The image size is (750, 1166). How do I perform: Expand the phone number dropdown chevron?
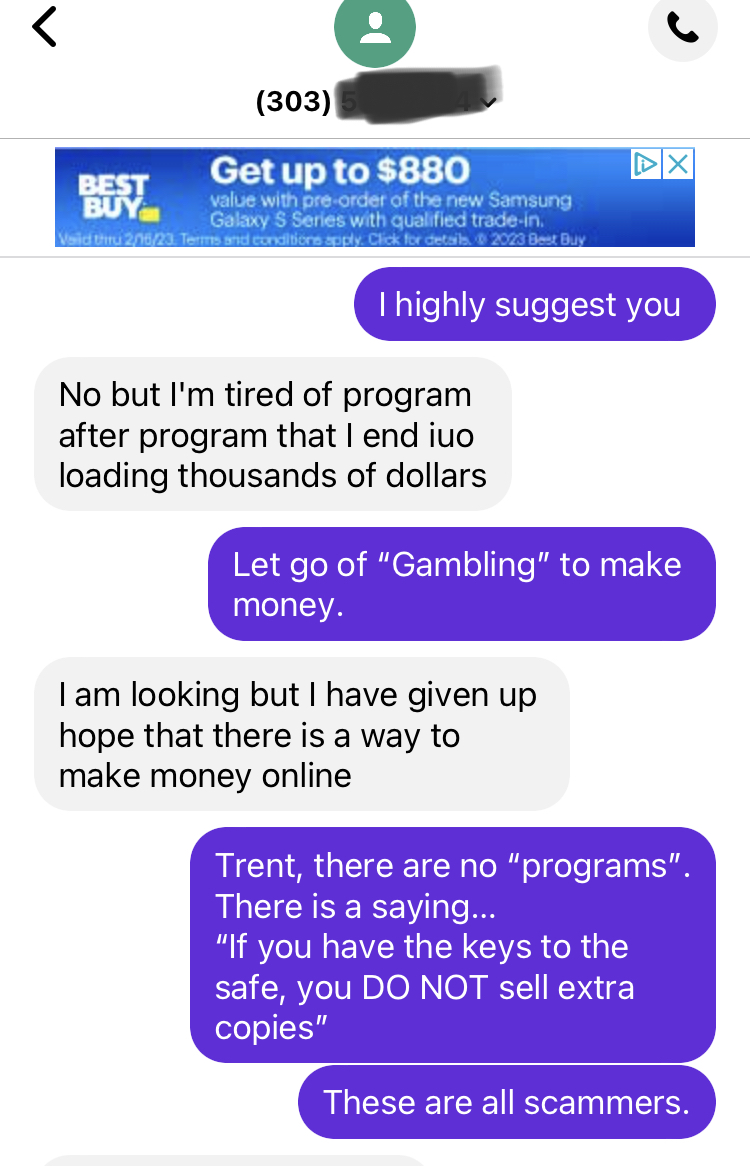[488, 102]
